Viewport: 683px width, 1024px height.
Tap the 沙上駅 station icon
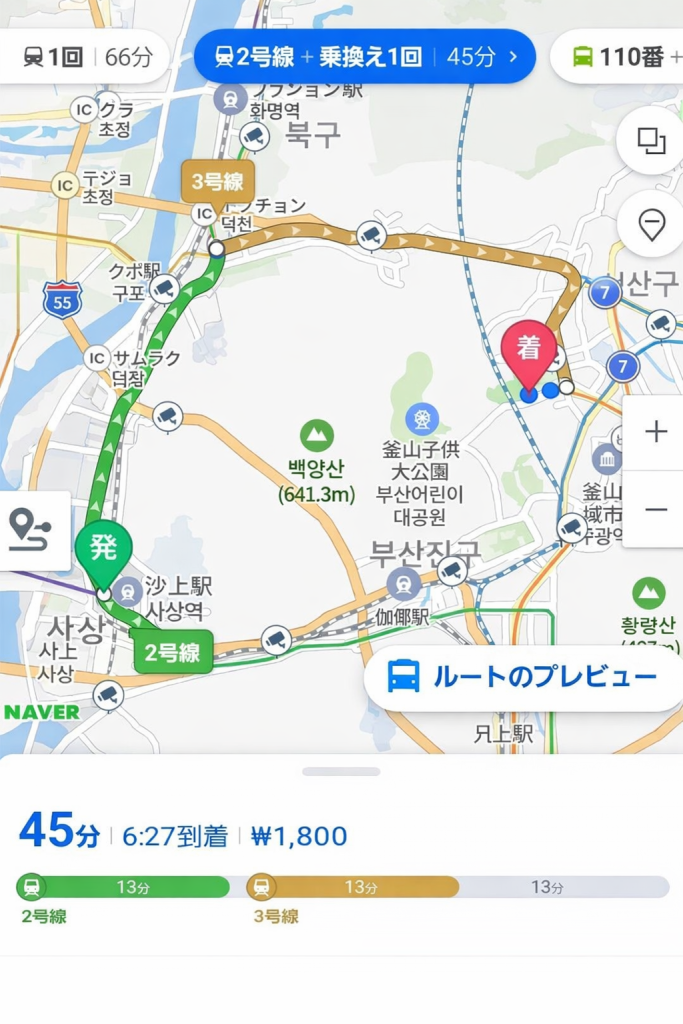coord(127,592)
